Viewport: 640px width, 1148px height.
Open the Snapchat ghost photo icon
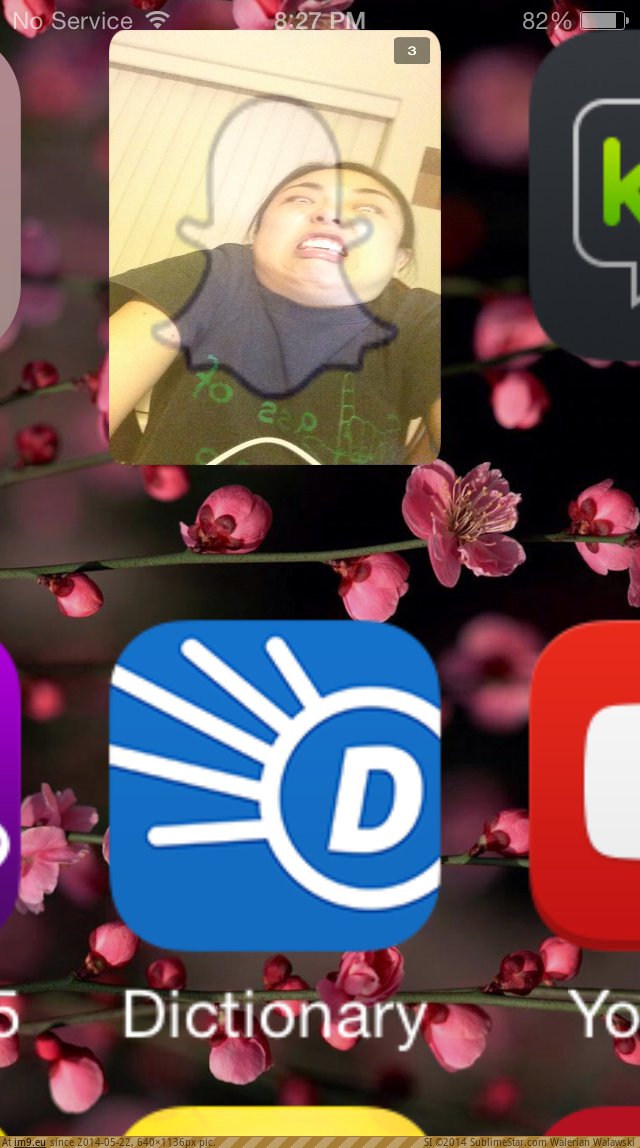[x=275, y=247]
